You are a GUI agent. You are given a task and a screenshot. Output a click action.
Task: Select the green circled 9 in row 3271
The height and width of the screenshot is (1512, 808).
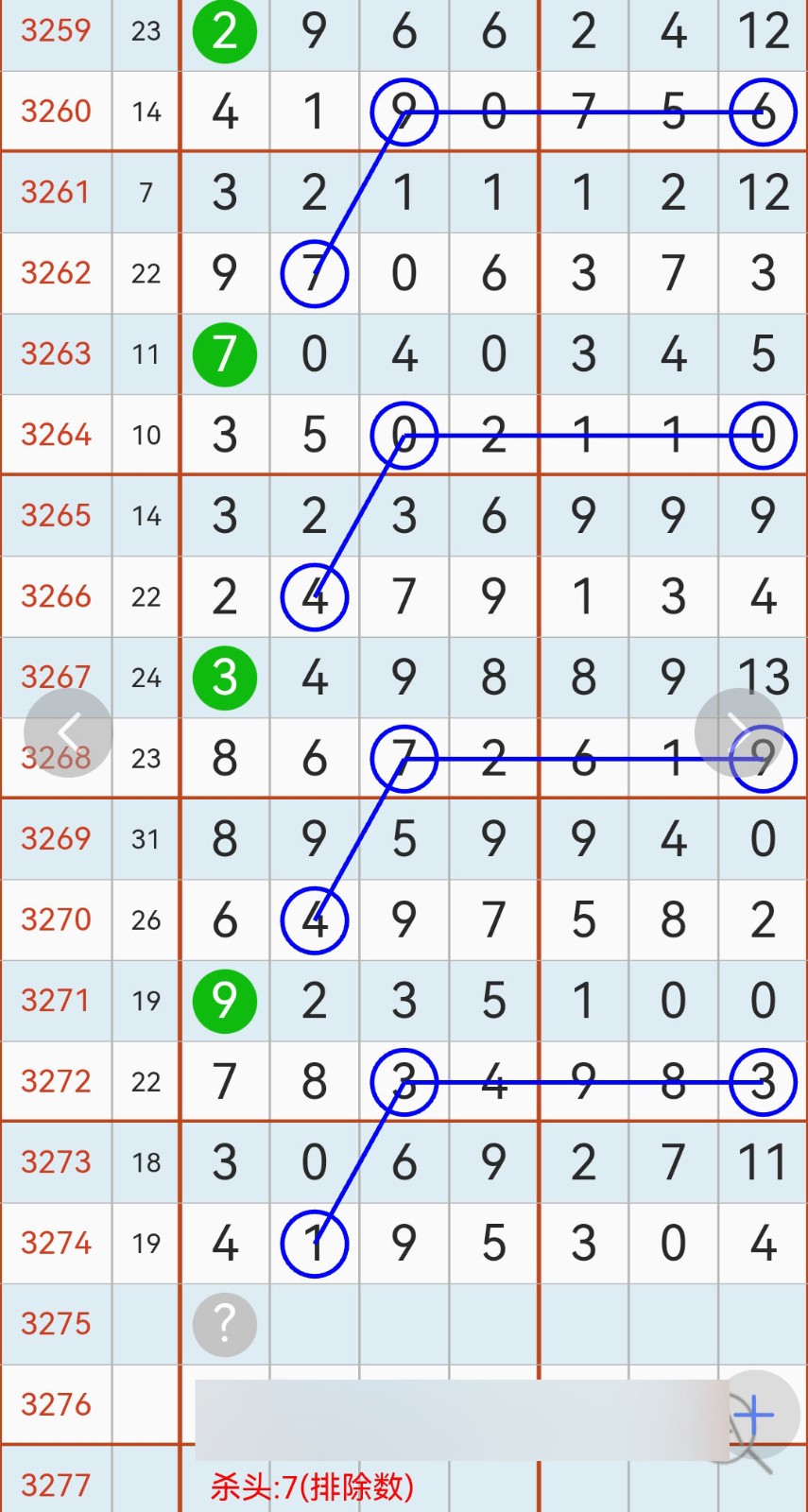coord(224,1001)
